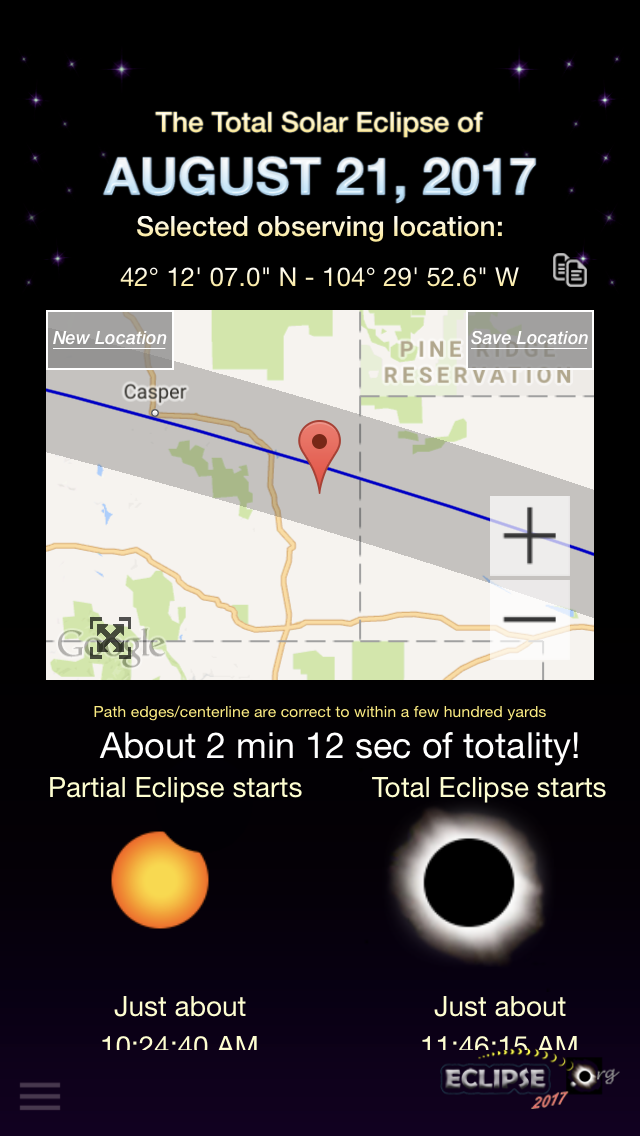Zoom out on the map
The height and width of the screenshot is (1136, 640).
529,620
